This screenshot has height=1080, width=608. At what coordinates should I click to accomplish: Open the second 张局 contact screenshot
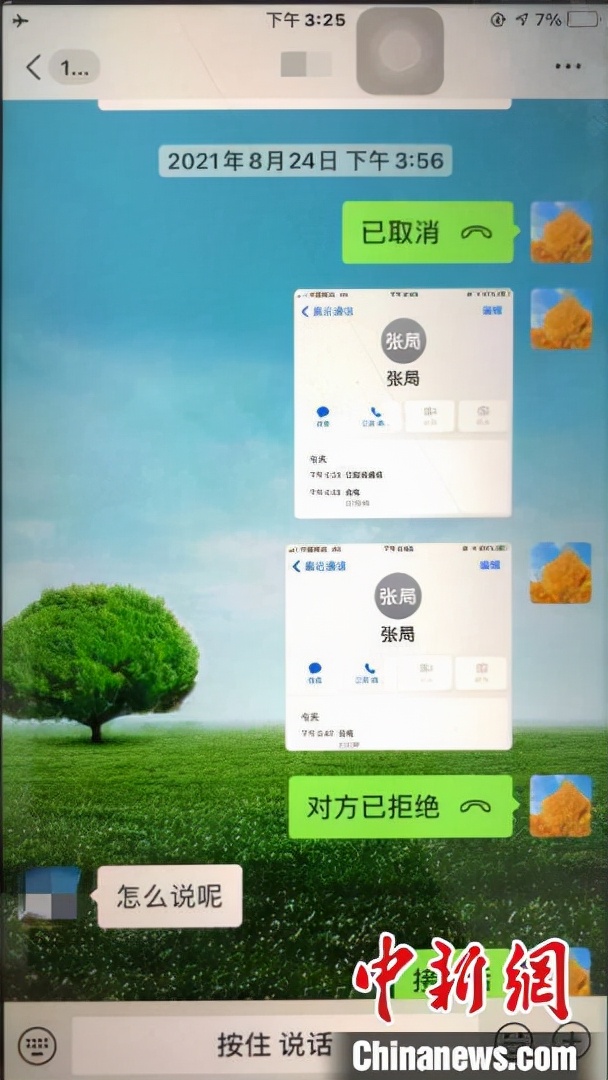(x=398, y=646)
